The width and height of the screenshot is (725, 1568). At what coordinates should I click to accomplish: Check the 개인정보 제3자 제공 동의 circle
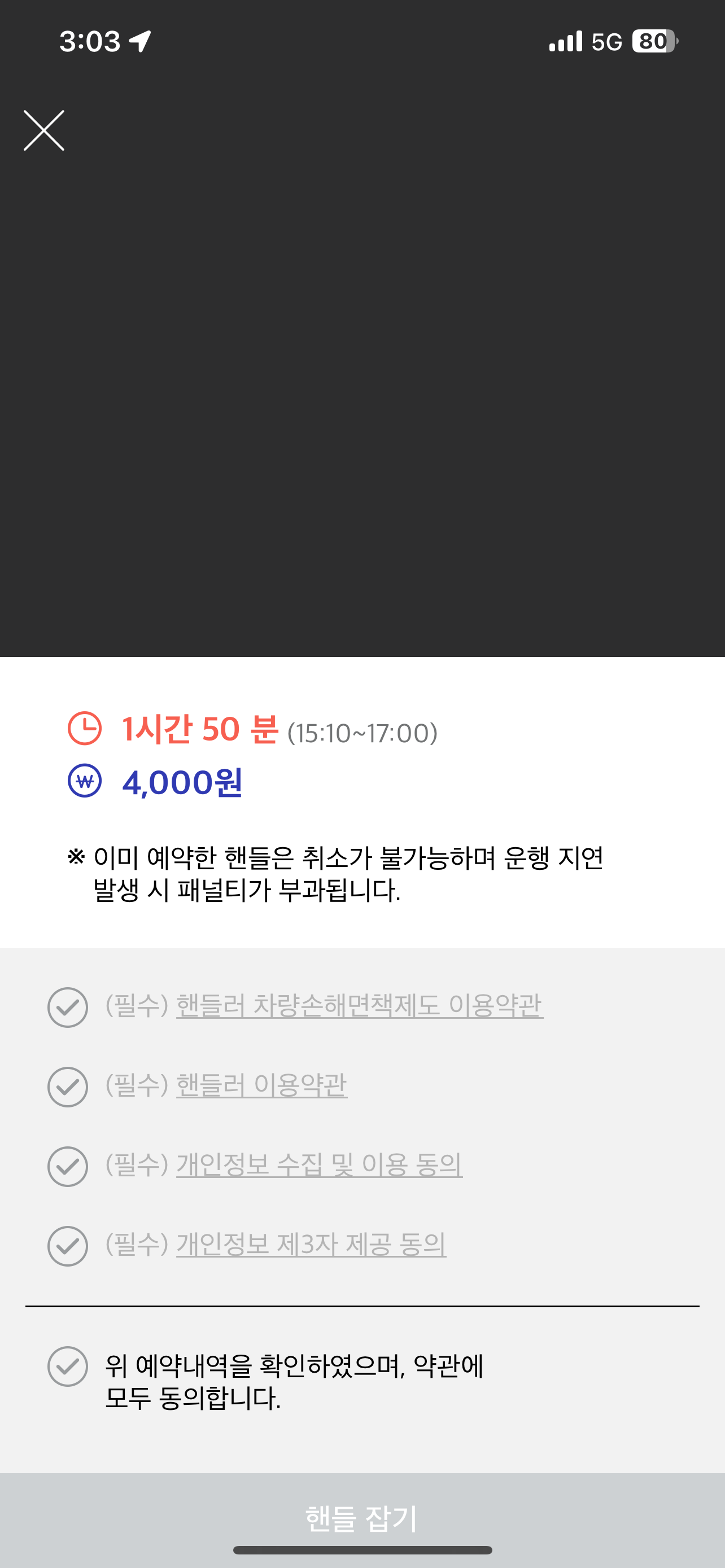tap(67, 1243)
